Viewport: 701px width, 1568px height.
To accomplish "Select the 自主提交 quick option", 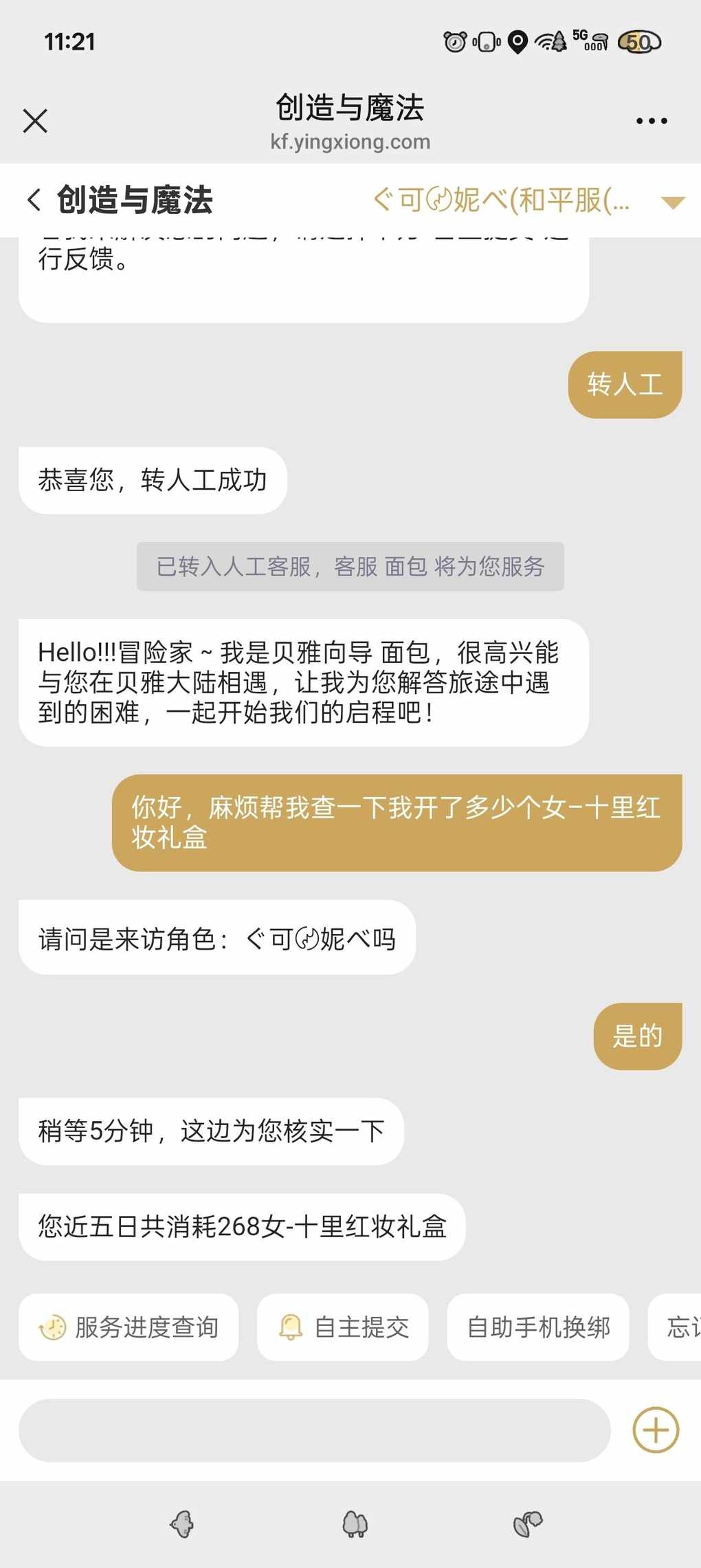I will click(x=343, y=1327).
